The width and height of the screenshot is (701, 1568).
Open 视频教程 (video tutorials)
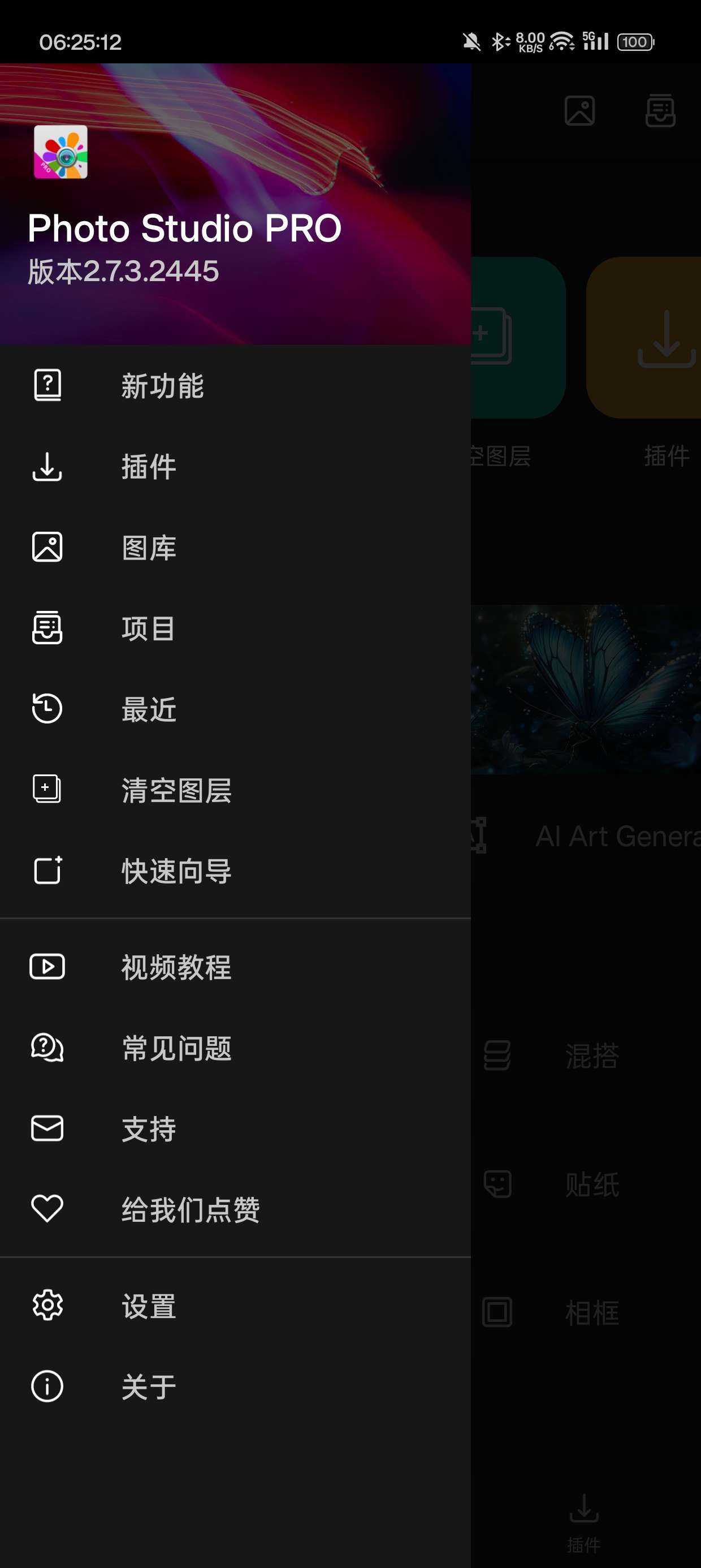[x=176, y=967]
